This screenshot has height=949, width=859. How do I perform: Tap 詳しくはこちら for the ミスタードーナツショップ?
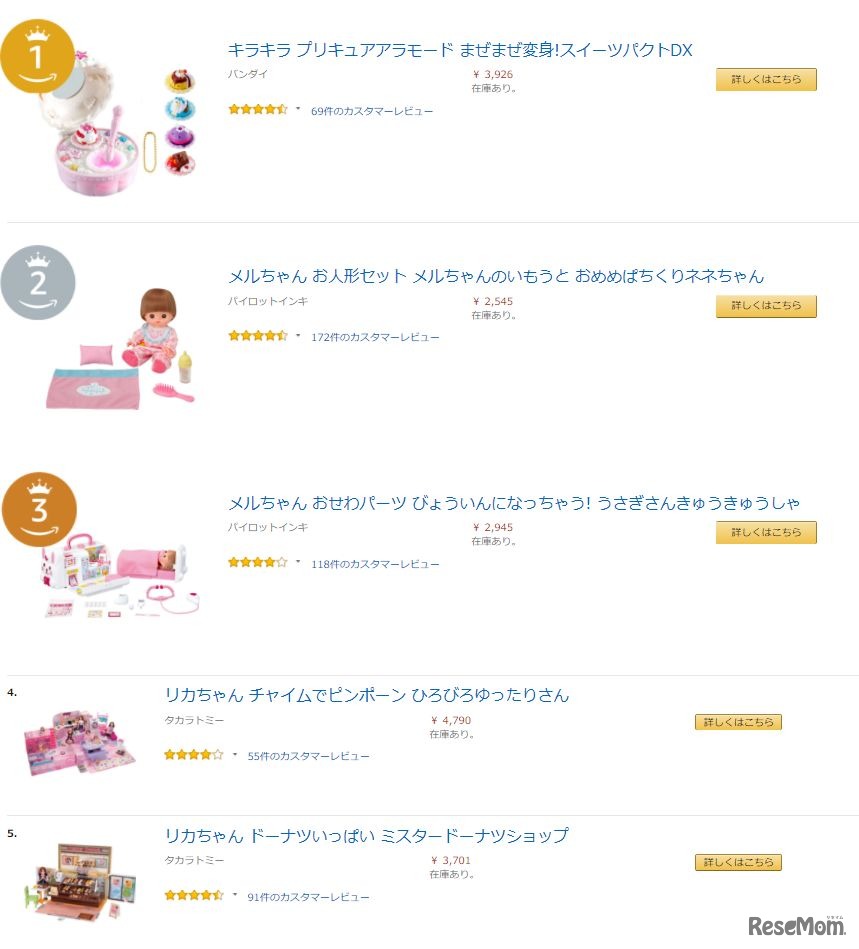738,862
